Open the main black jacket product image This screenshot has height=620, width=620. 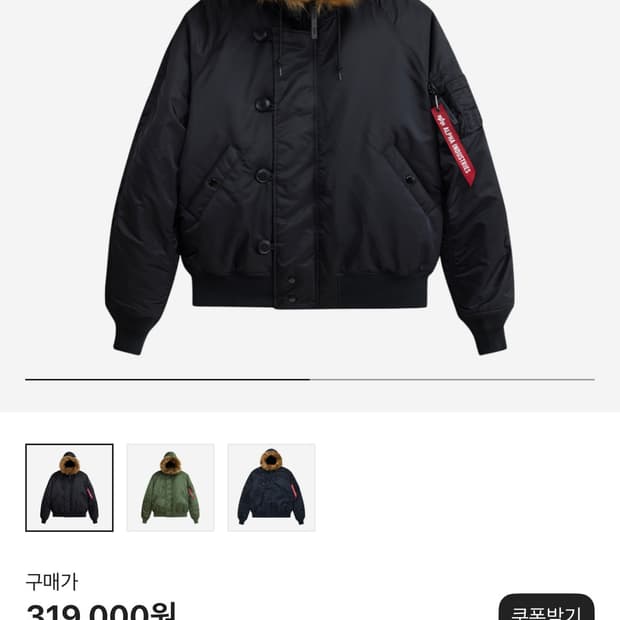(x=310, y=178)
